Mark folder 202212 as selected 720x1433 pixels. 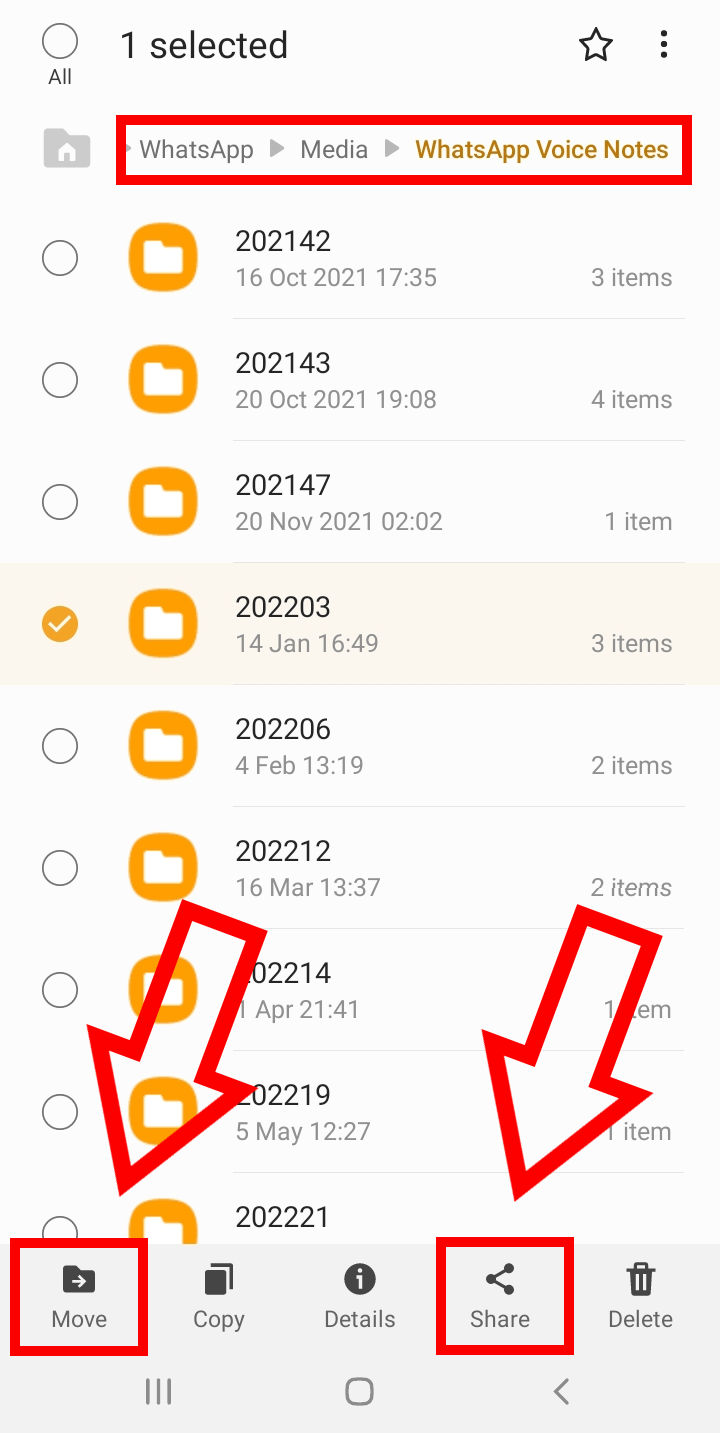(x=60, y=868)
